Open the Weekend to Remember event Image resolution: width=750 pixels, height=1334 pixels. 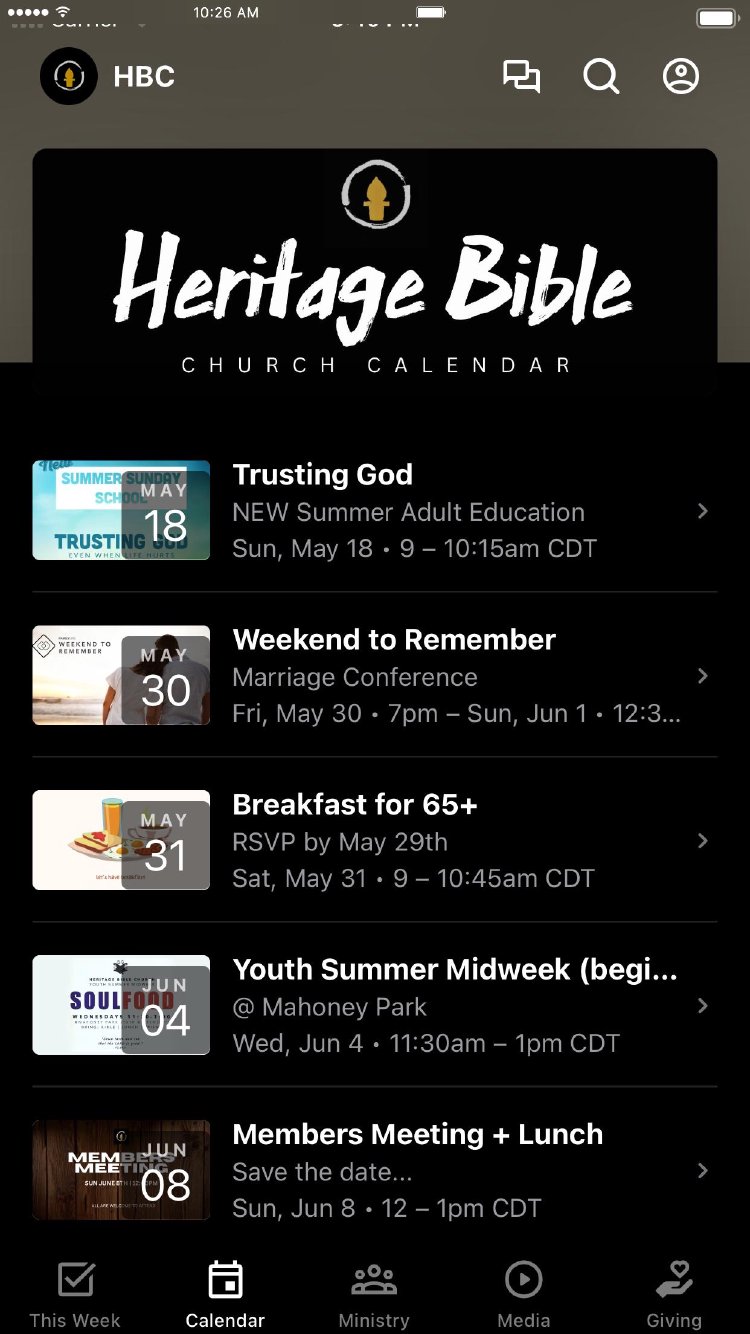pos(375,675)
